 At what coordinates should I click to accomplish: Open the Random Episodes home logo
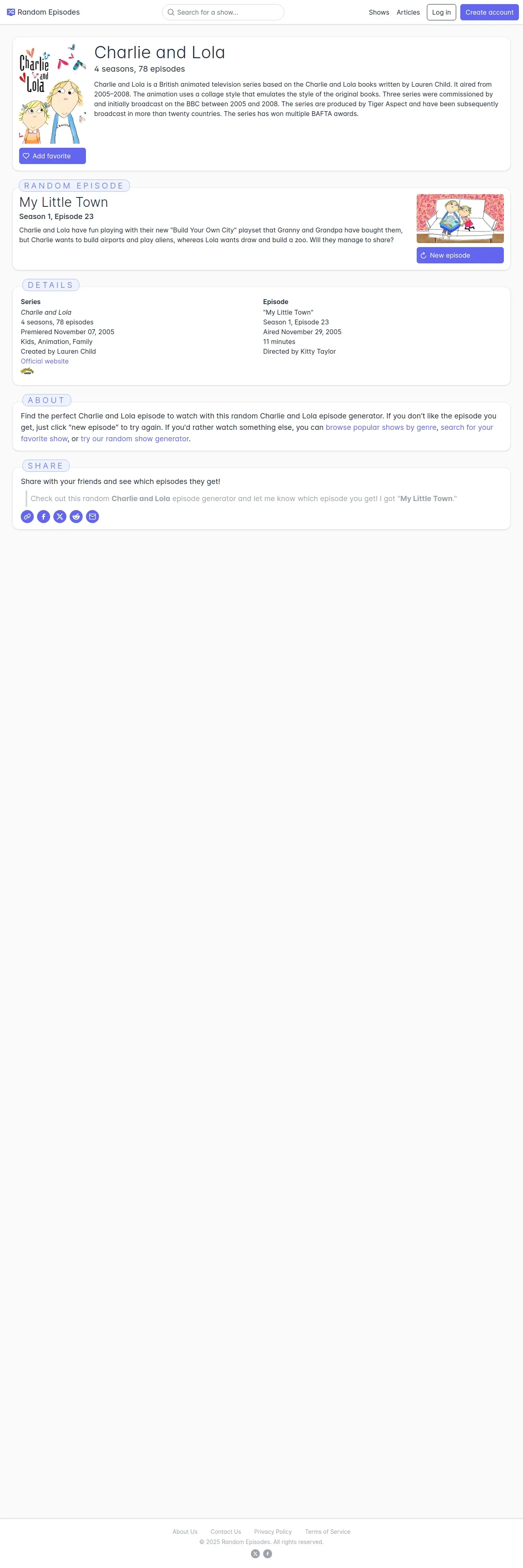[43, 12]
